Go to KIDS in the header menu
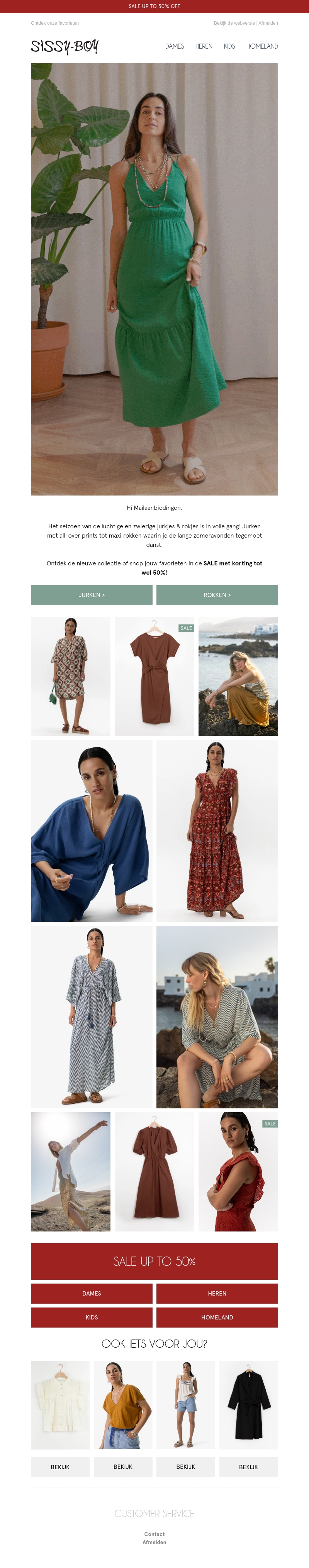 [x=229, y=46]
